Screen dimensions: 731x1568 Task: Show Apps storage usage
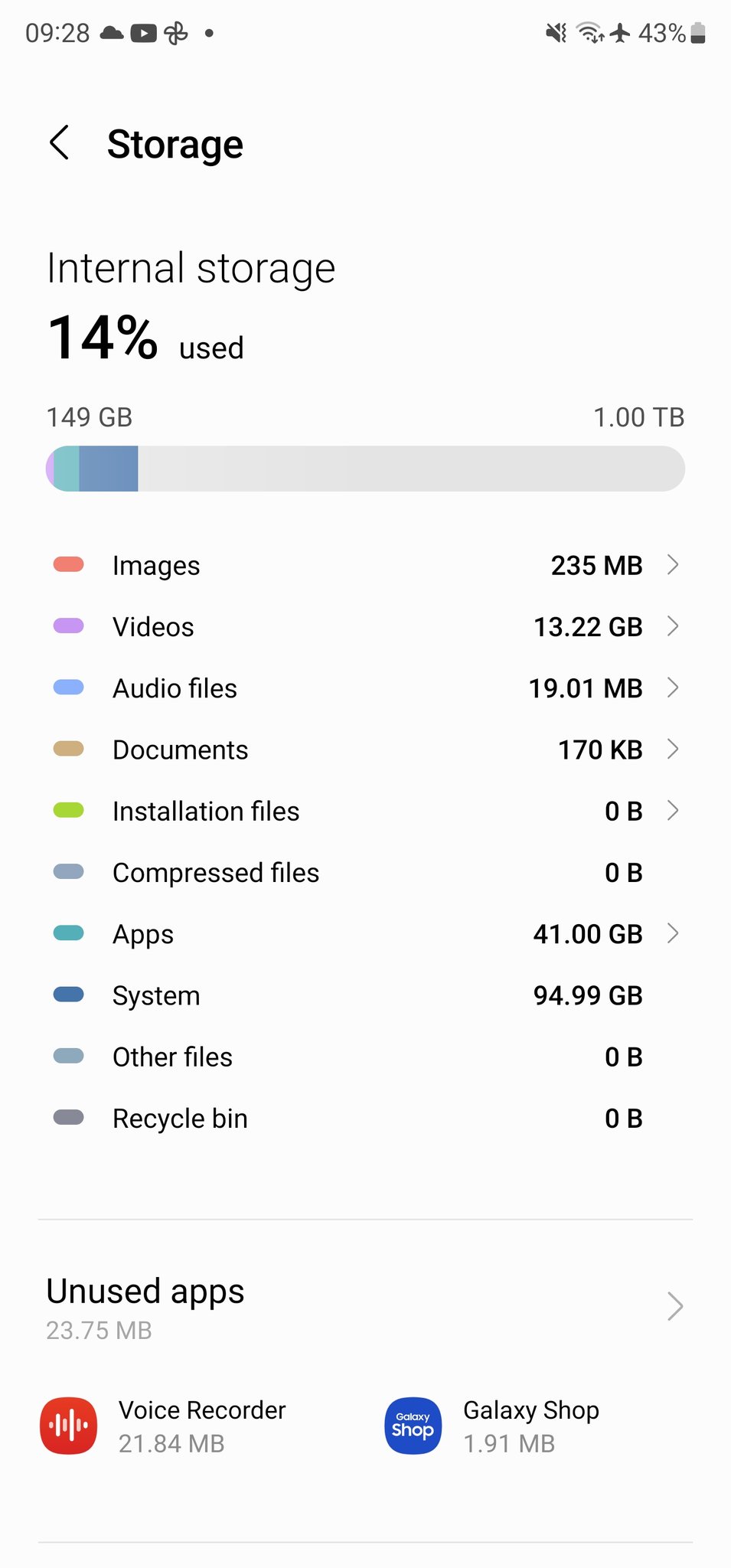pos(365,933)
